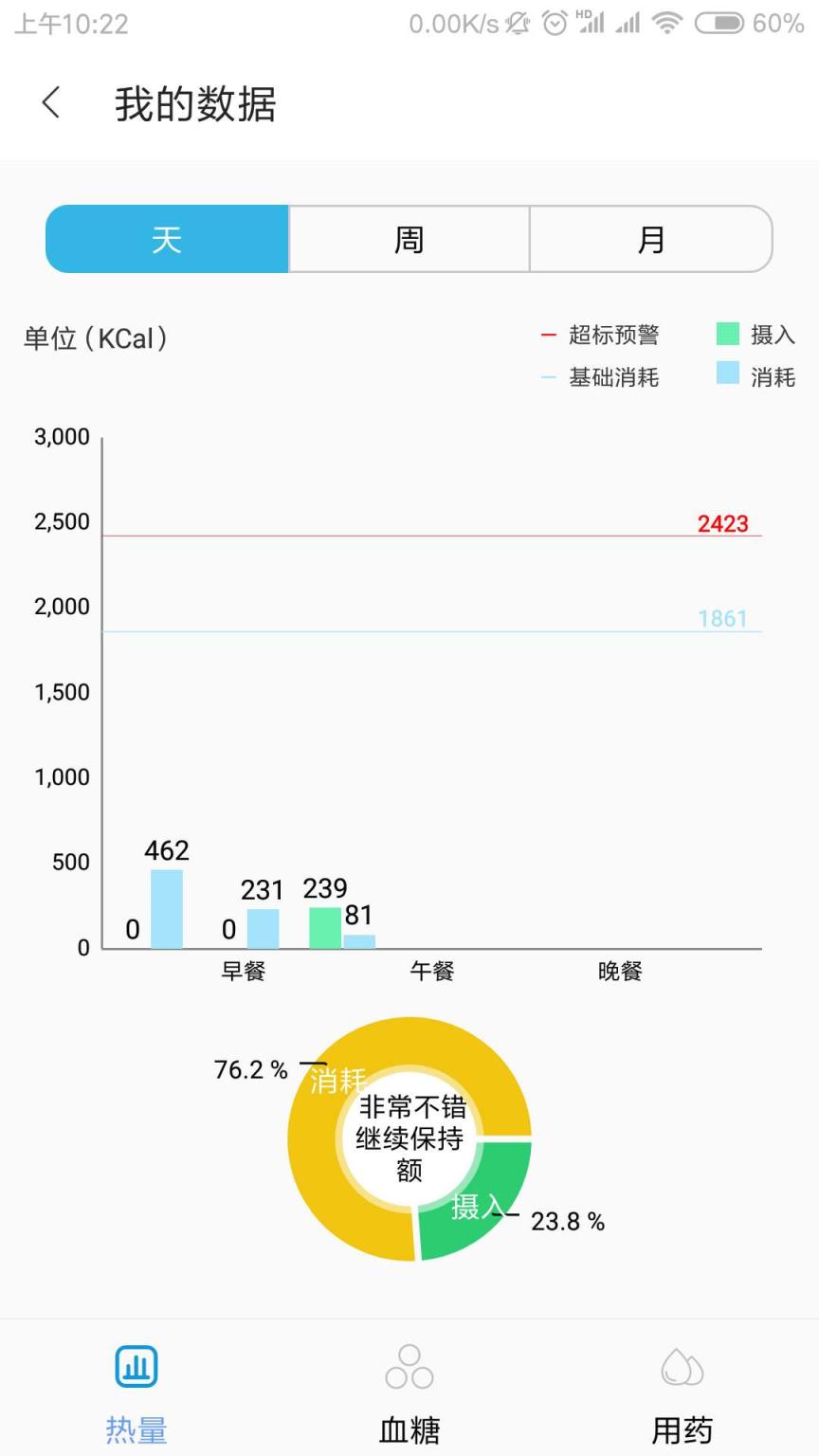Select the 天 daily view tab

pos(167,239)
